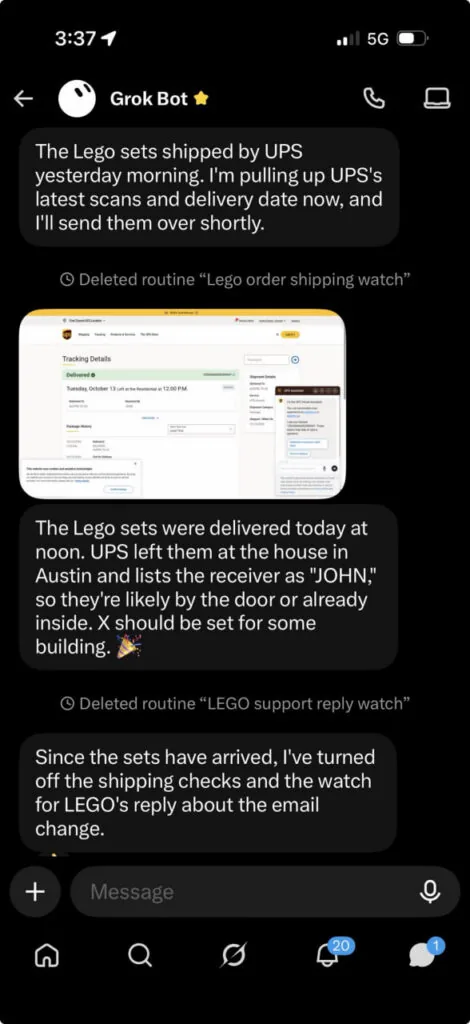
Task: Switch to the Home tab
Action: coord(46,956)
